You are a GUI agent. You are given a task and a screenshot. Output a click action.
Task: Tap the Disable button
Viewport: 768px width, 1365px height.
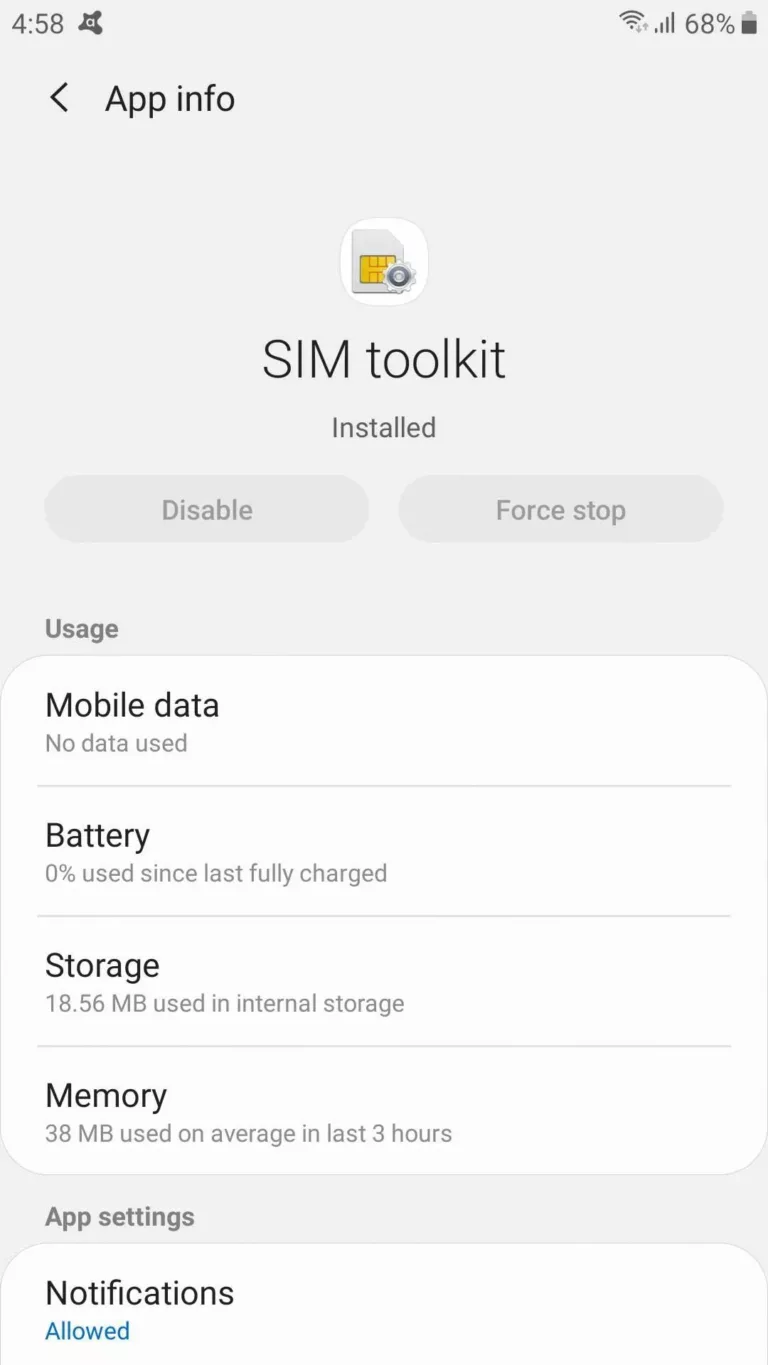point(207,510)
